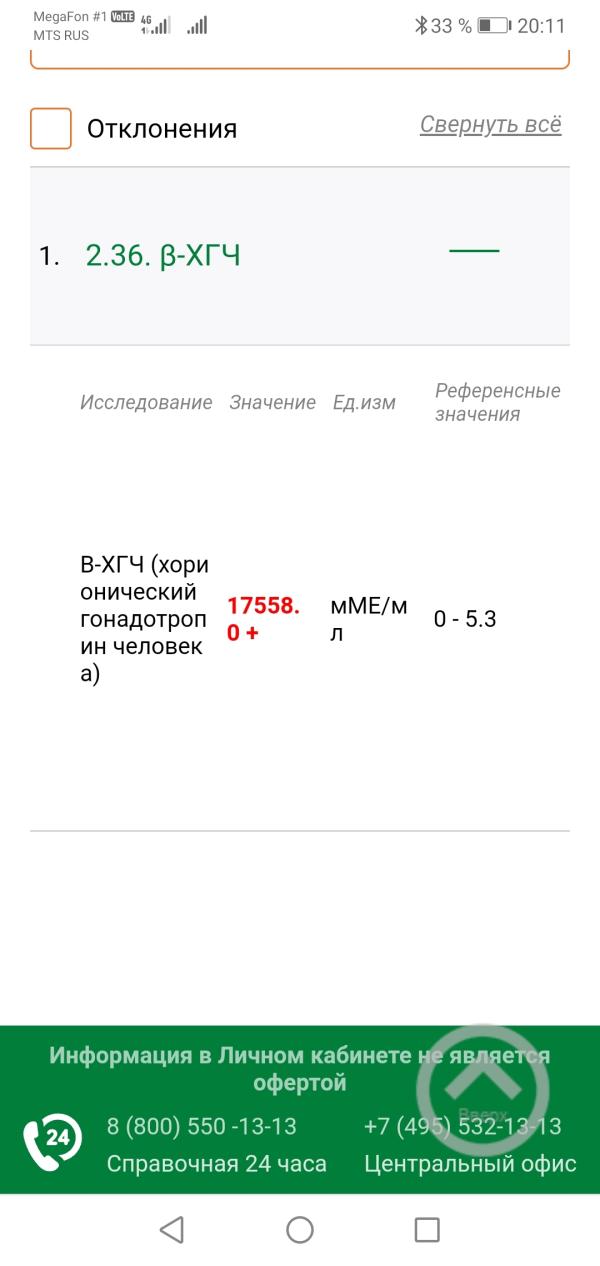Check the Отклонения checkbox
Screen dimensions: 600x1266
[x=51, y=129]
